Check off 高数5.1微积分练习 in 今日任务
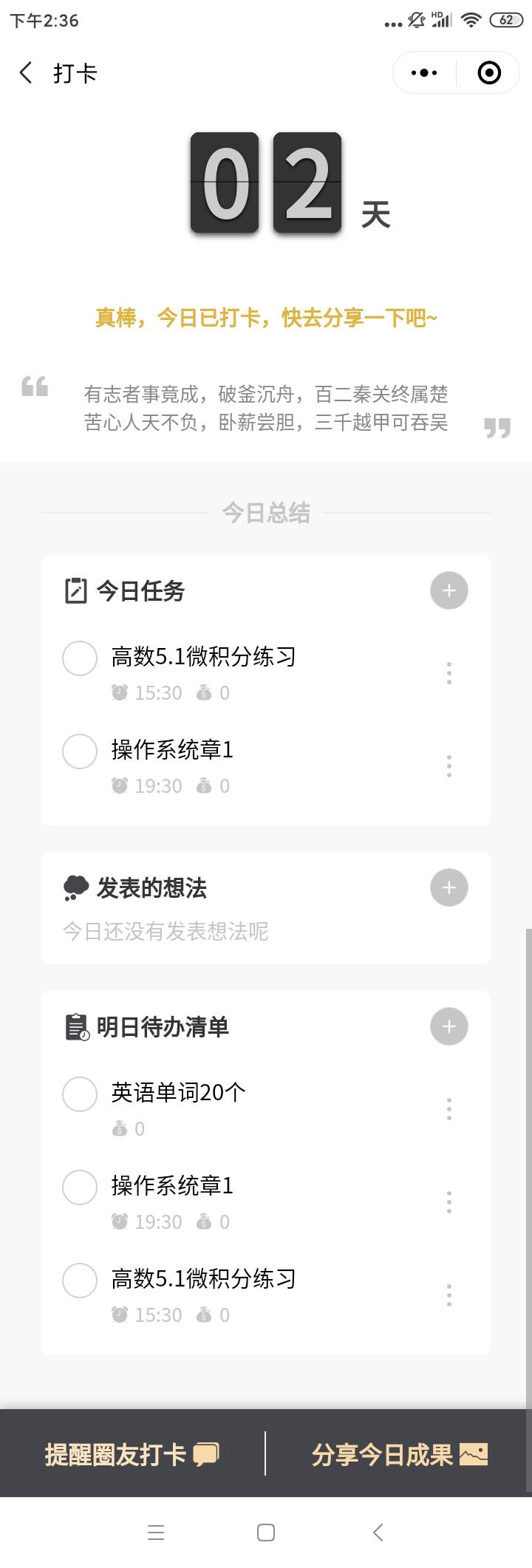 pos(80,658)
